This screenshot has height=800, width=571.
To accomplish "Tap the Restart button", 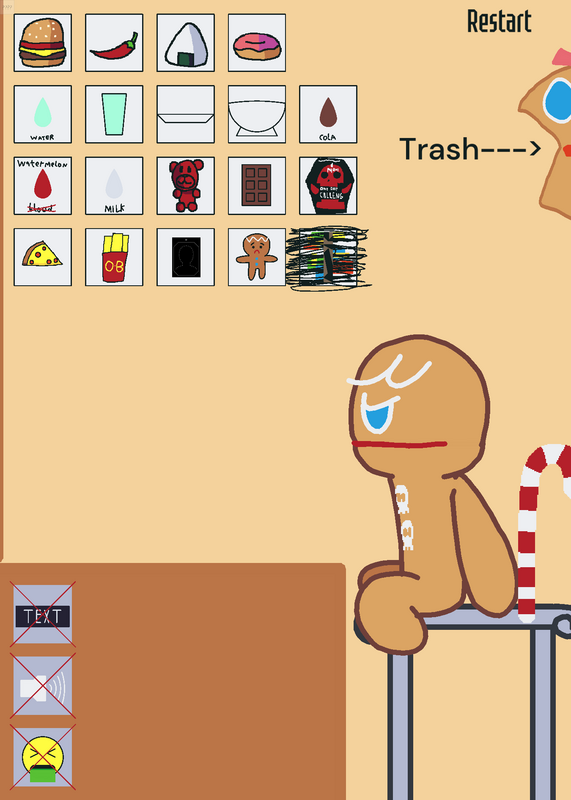I will coord(499,22).
